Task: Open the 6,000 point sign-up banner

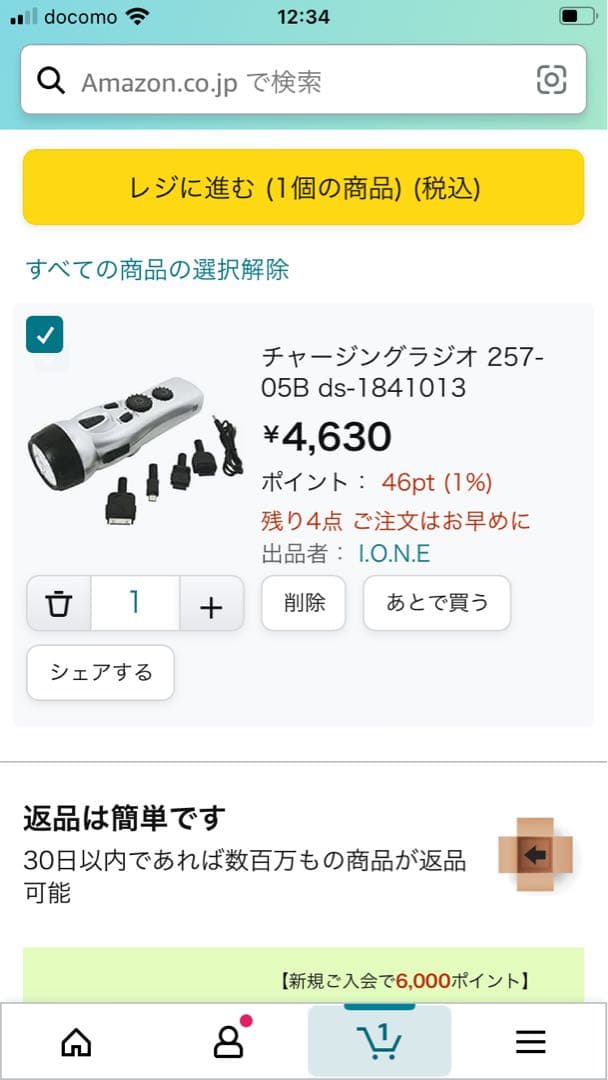Action: (304, 975)
